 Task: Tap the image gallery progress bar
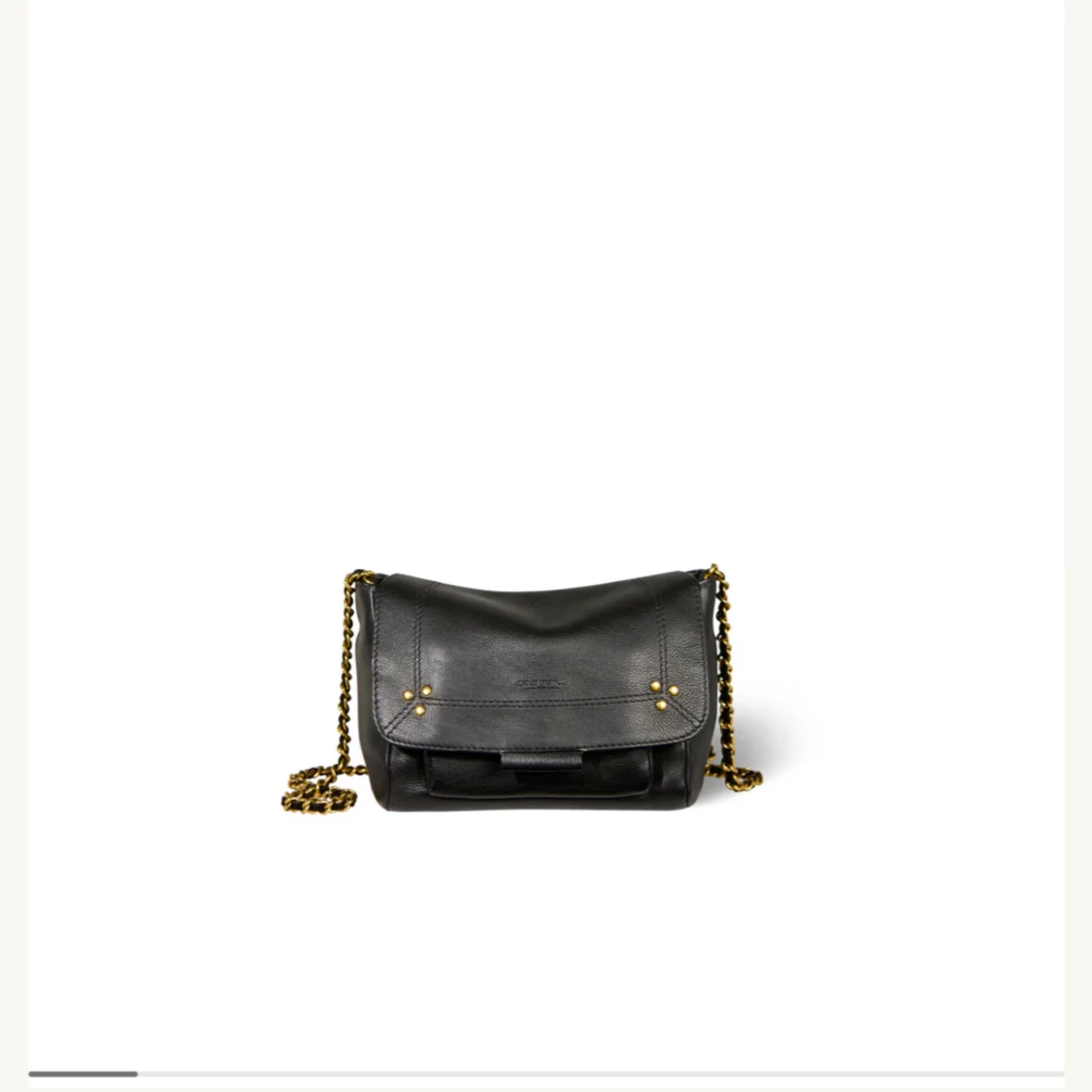coord(546,1074)
